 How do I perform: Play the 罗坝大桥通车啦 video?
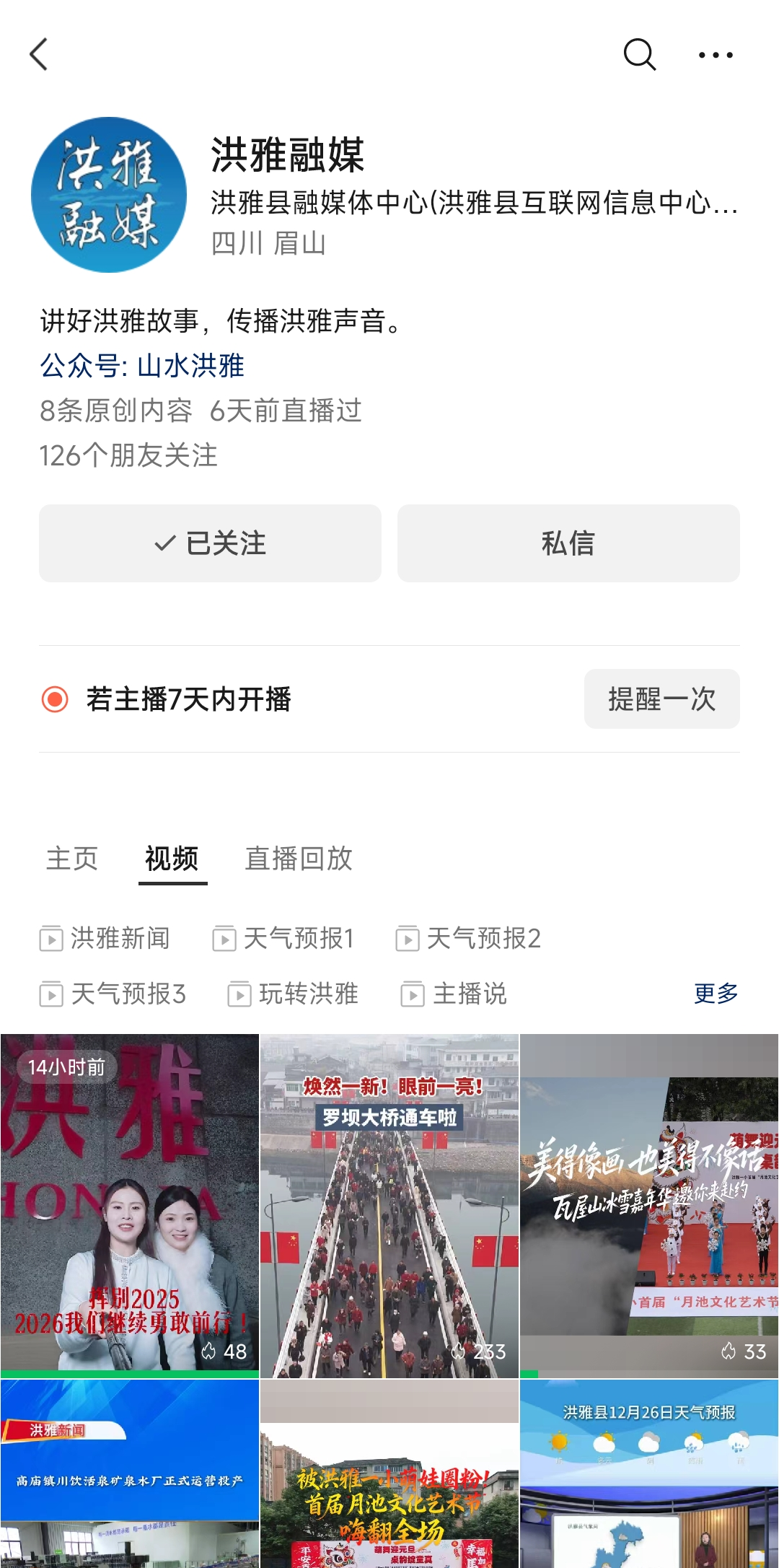389,1205
